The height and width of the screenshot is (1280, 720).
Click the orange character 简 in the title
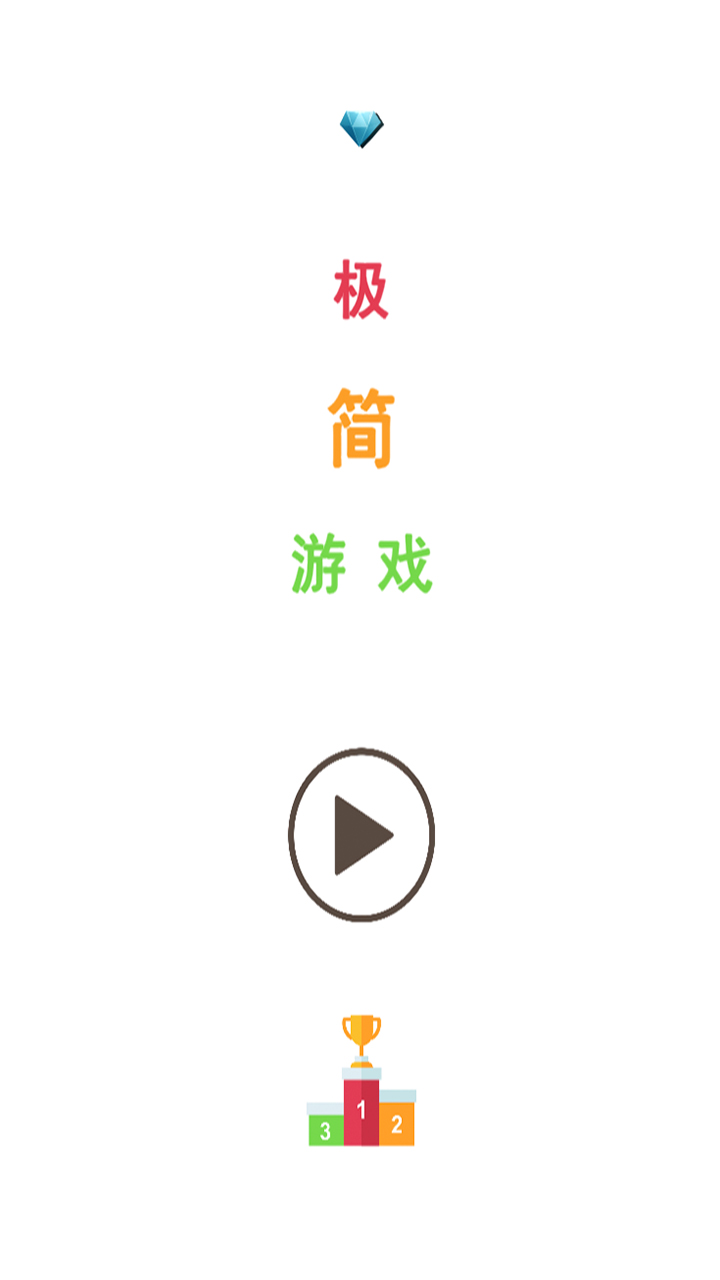pos(362,428)
